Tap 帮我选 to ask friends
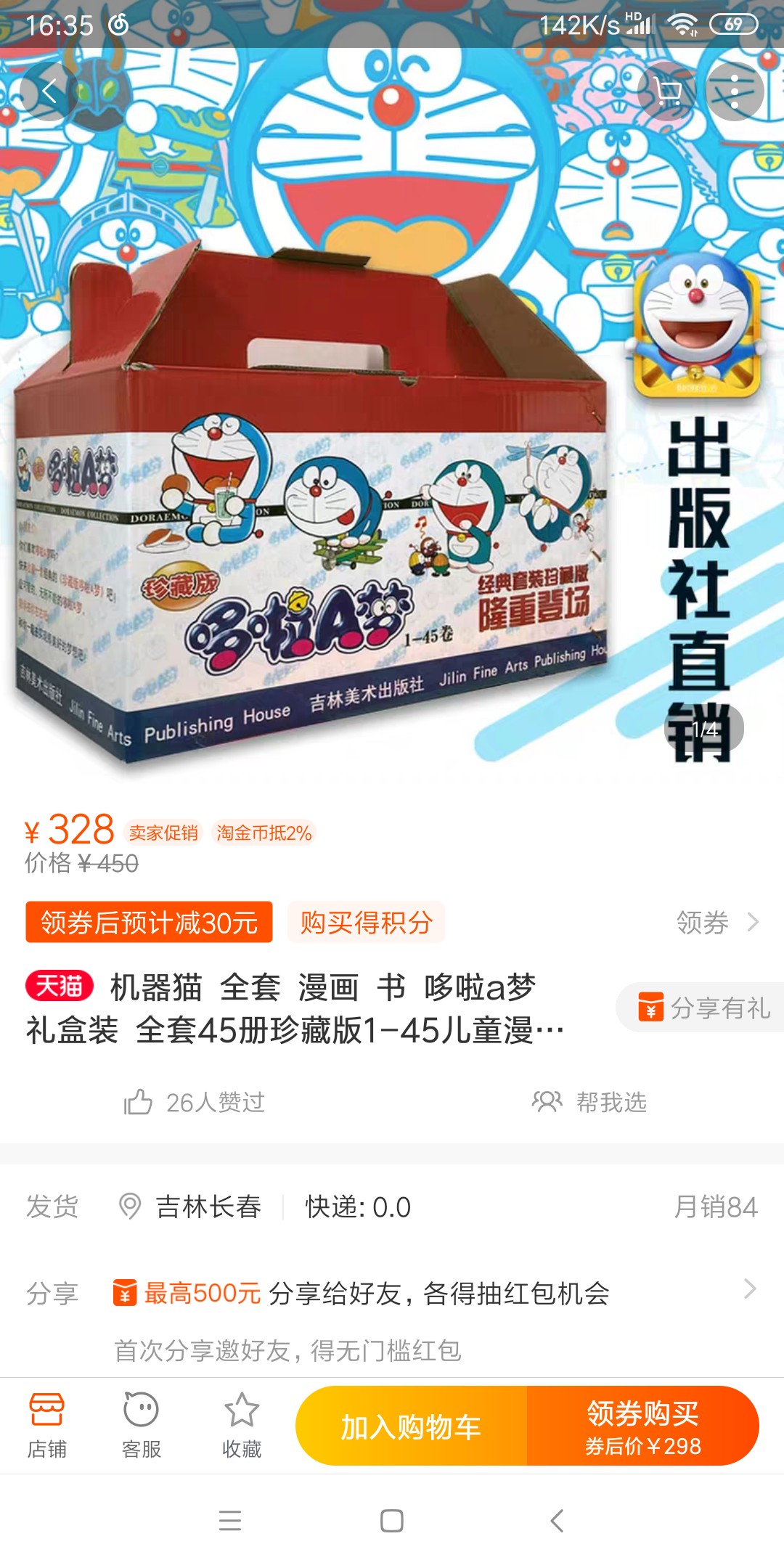The width and height of the screenshot is (784, 1568). click(589, 1103)
